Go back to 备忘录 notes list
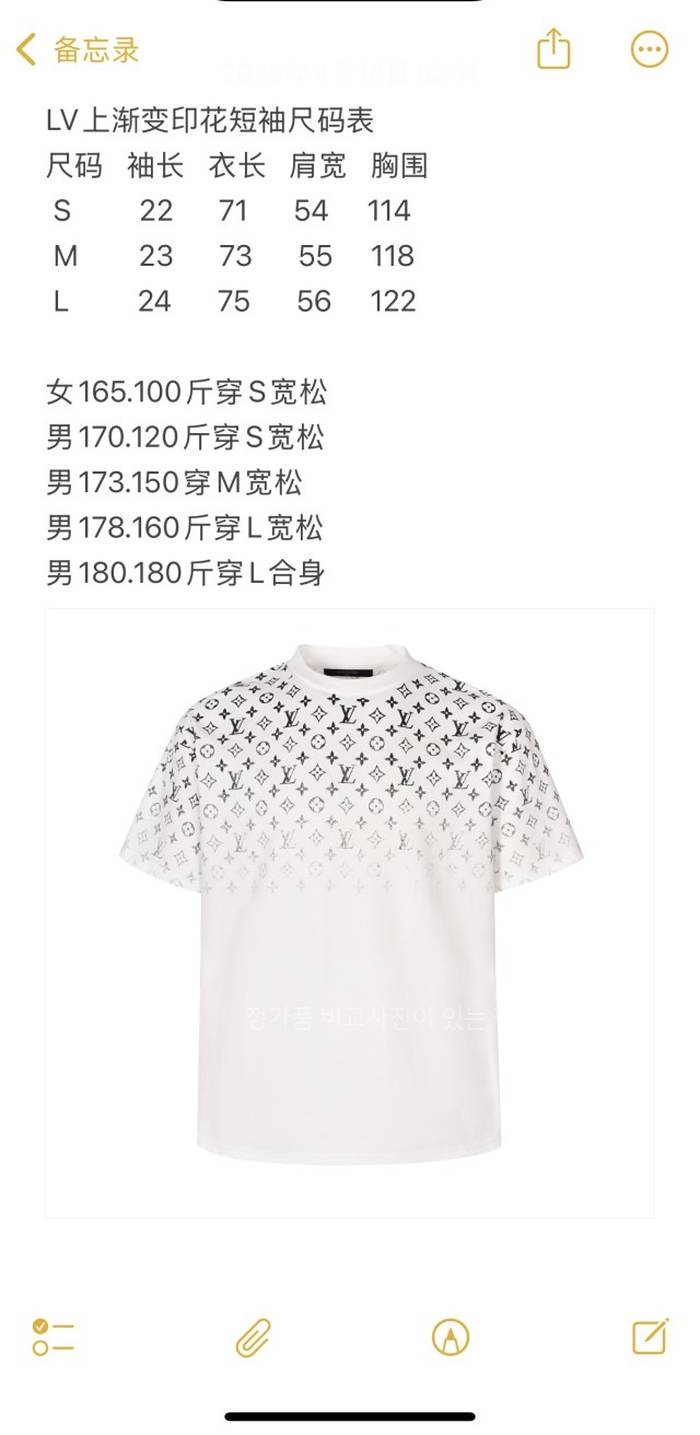Image resolution: width=700 pixels, height=1435 pixels. pyautogui.click(x=77, y=49)
